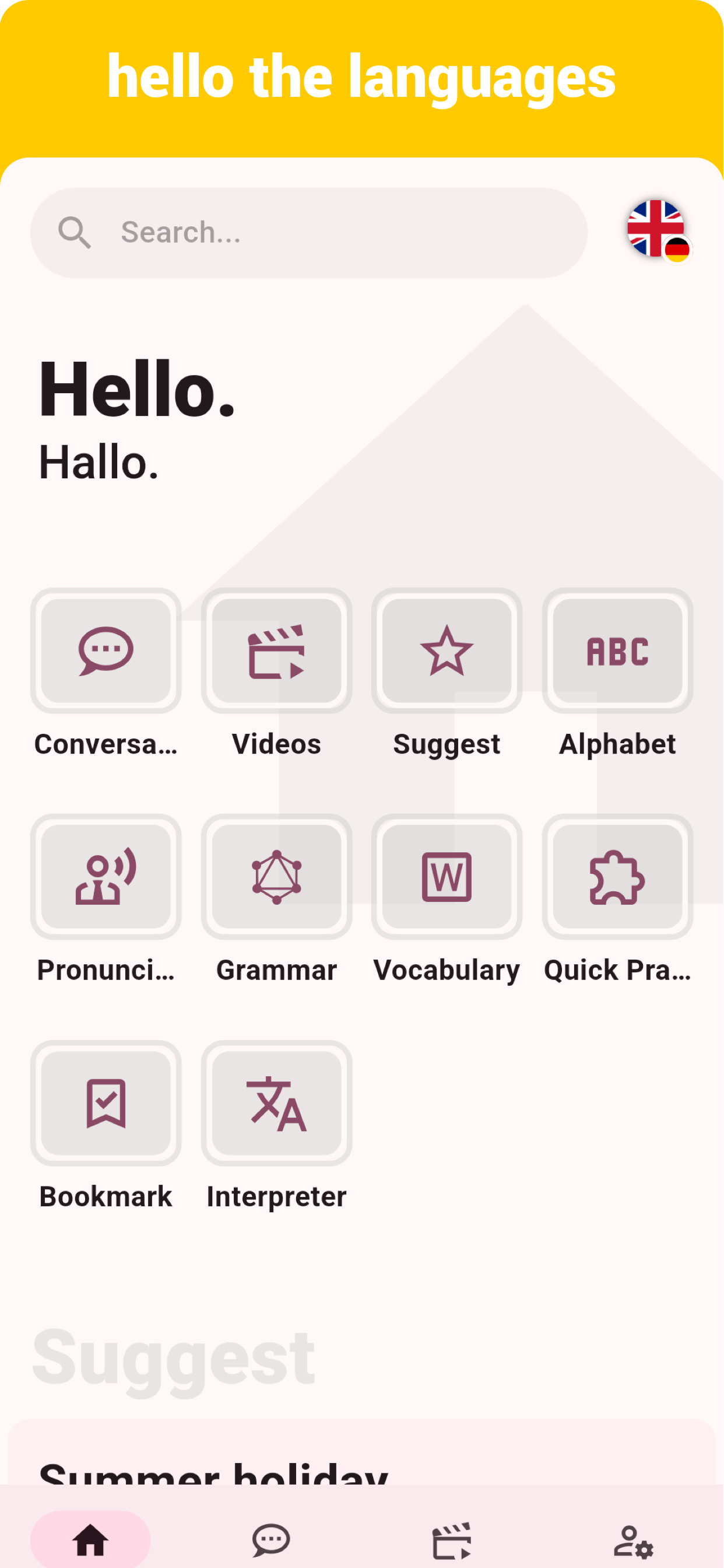Open the profile settings tab
The height and width of the screenshot is (1568, 724).
(633, 1541)
